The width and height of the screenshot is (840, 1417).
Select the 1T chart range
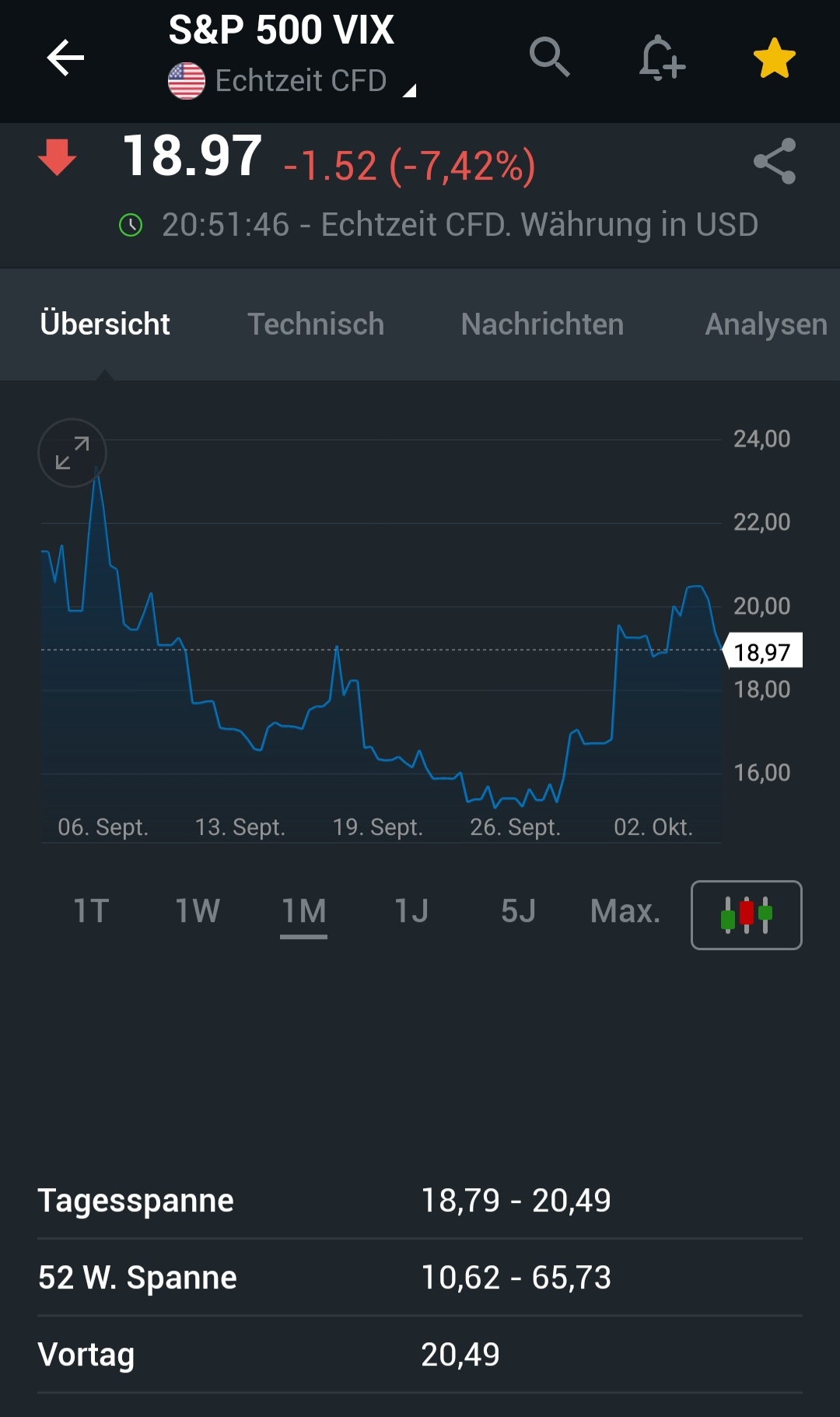pos(91,911)
